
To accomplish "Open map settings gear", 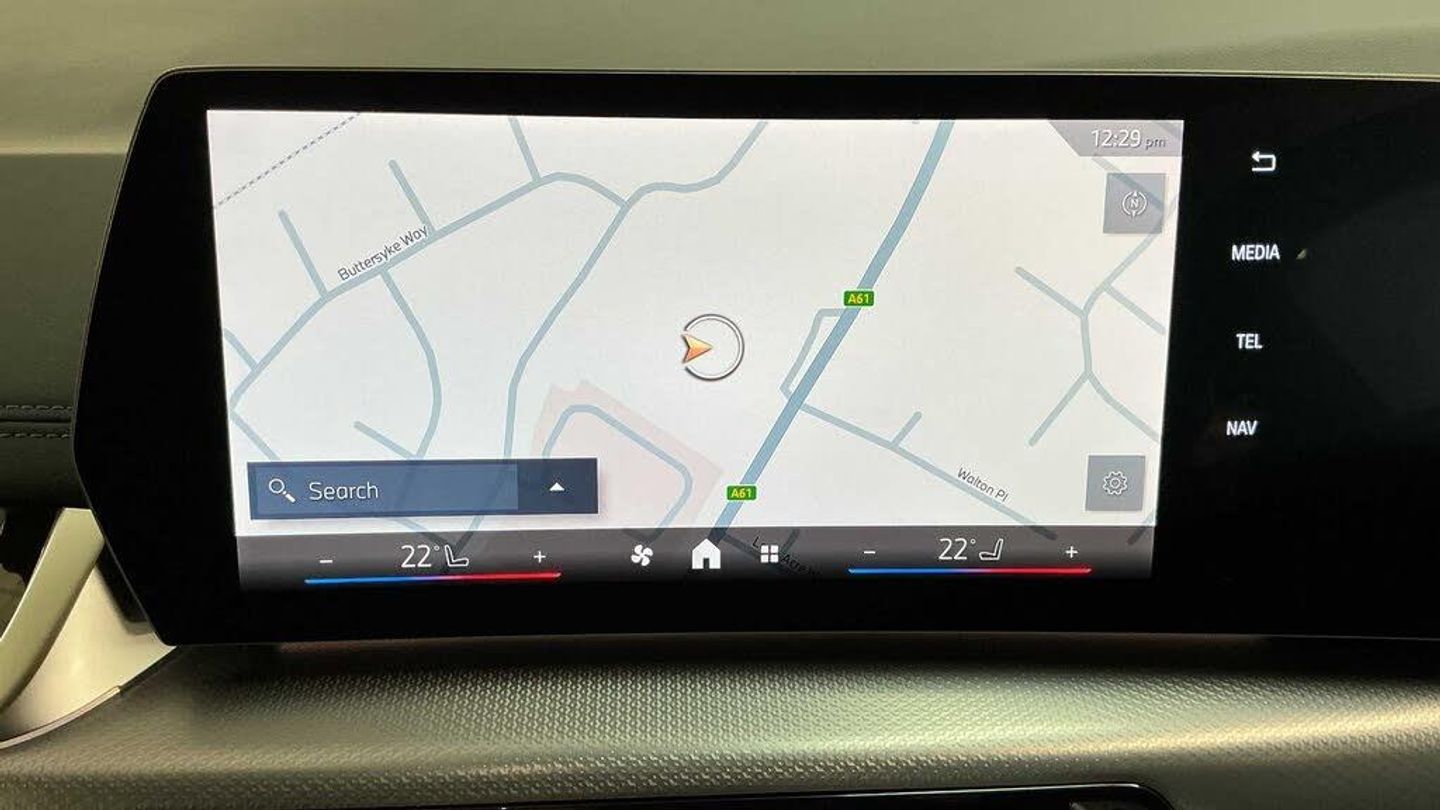I will 1115,484.
